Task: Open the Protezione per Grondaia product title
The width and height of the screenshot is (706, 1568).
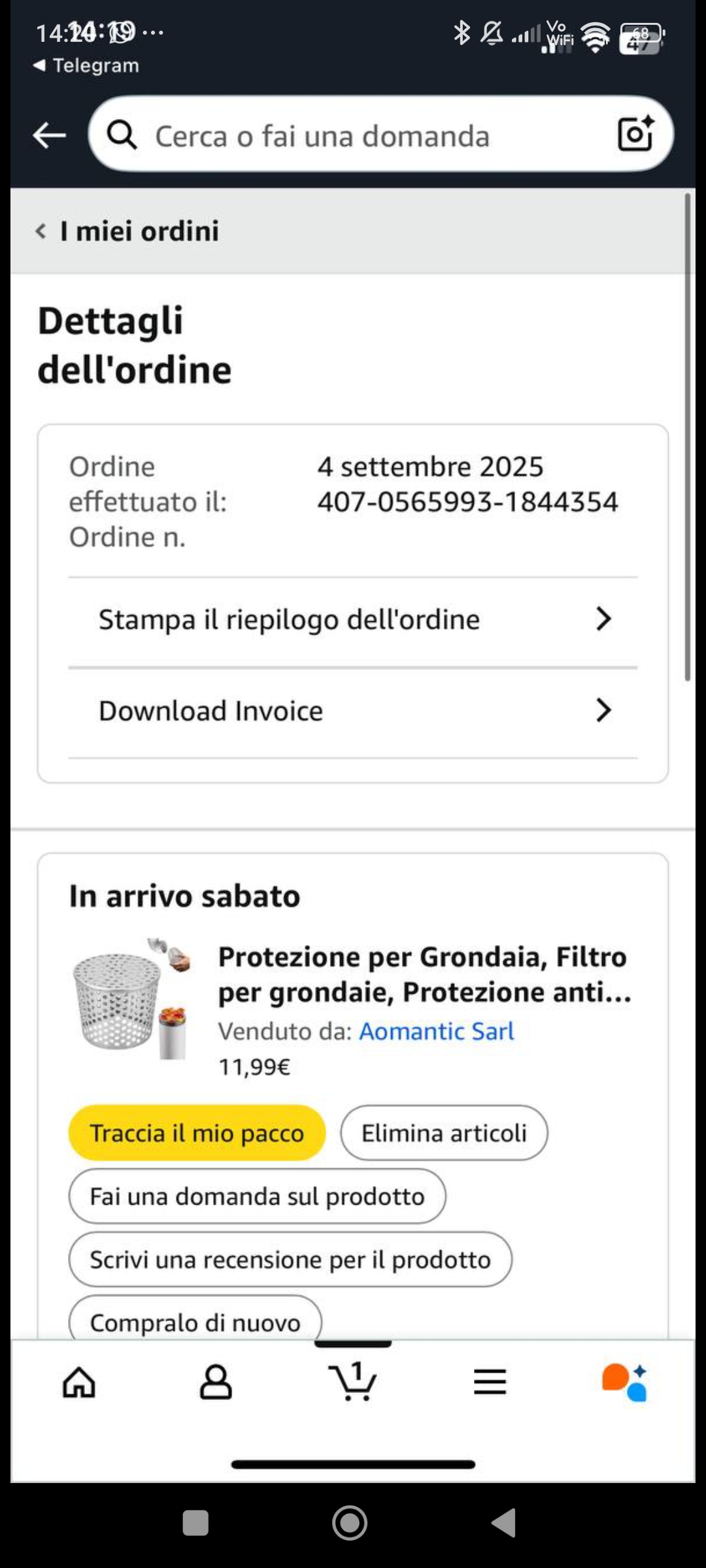Action: (x=425, y=974)
